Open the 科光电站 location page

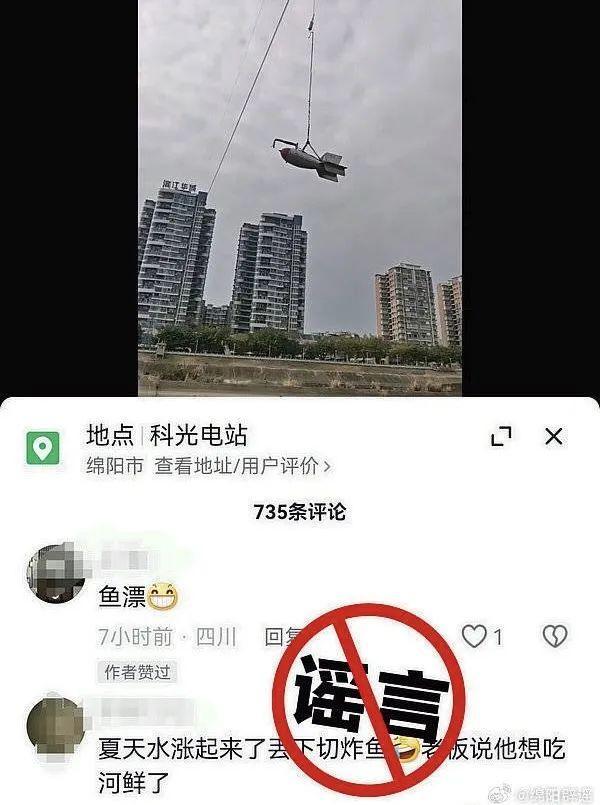click(197, 435)
